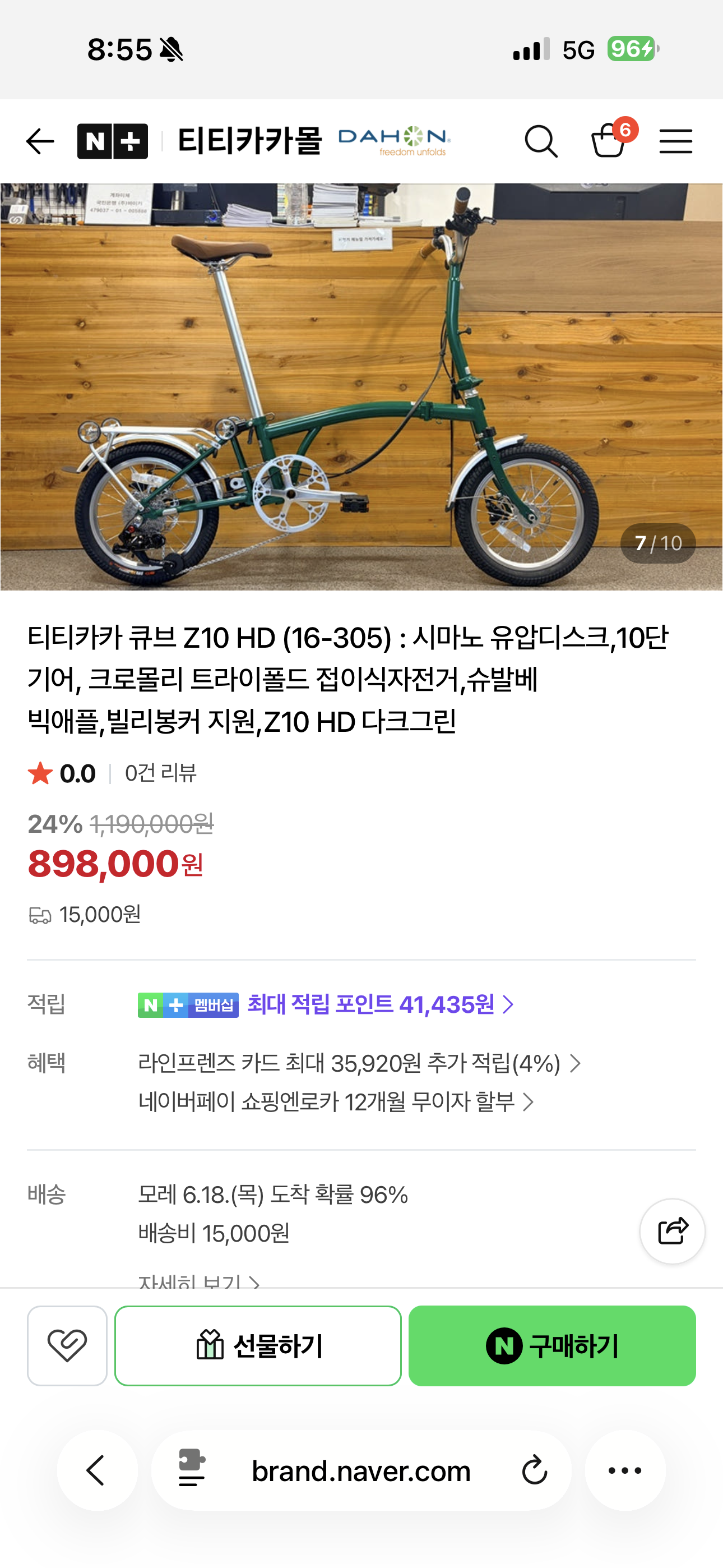
Task: Tap 선물하기 to gift this bike
Action: point(258,1345)
